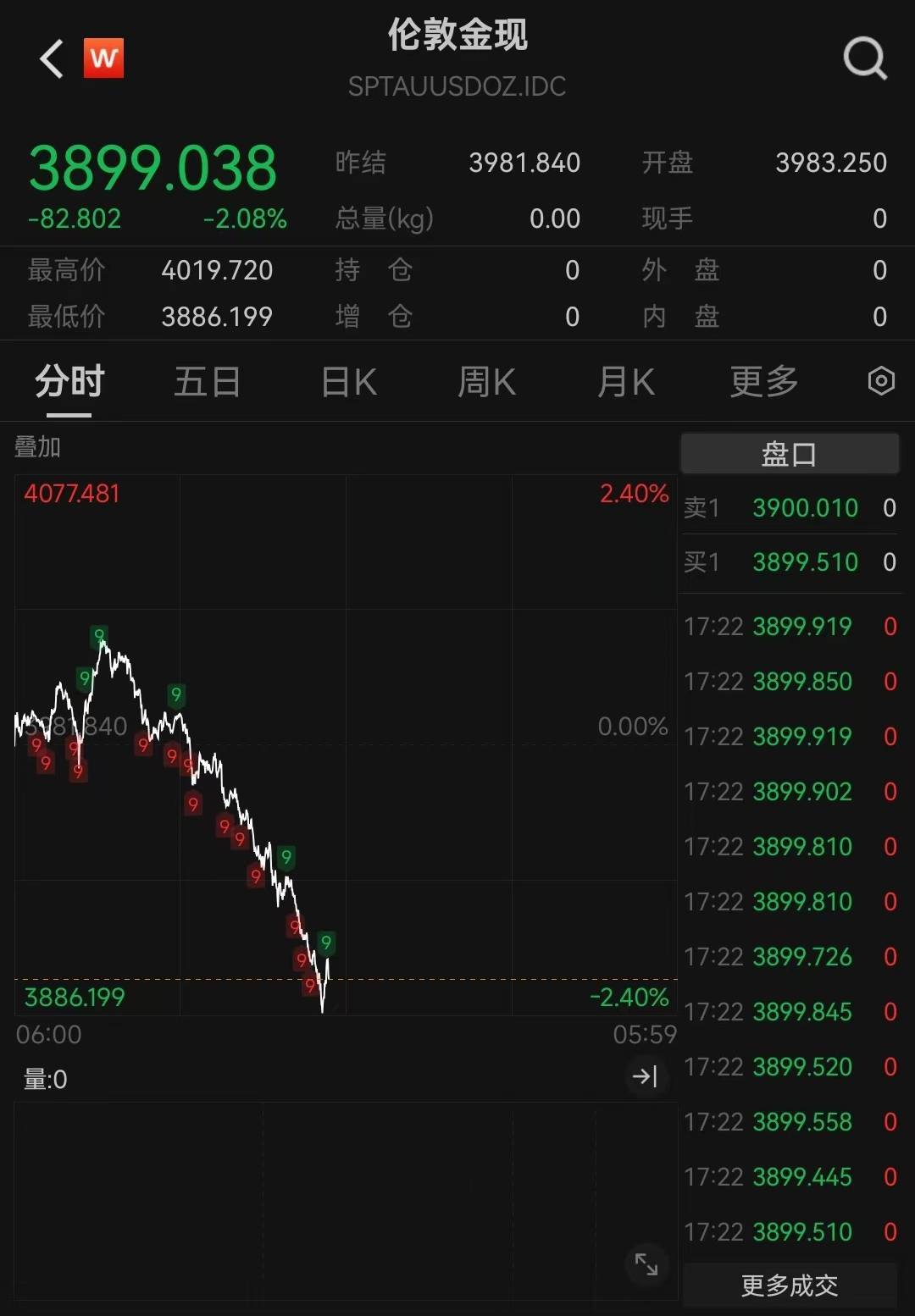Select the 分时 chart tab
The width and height of the screenshot is (915, 1316).
(x=69, y=382)
